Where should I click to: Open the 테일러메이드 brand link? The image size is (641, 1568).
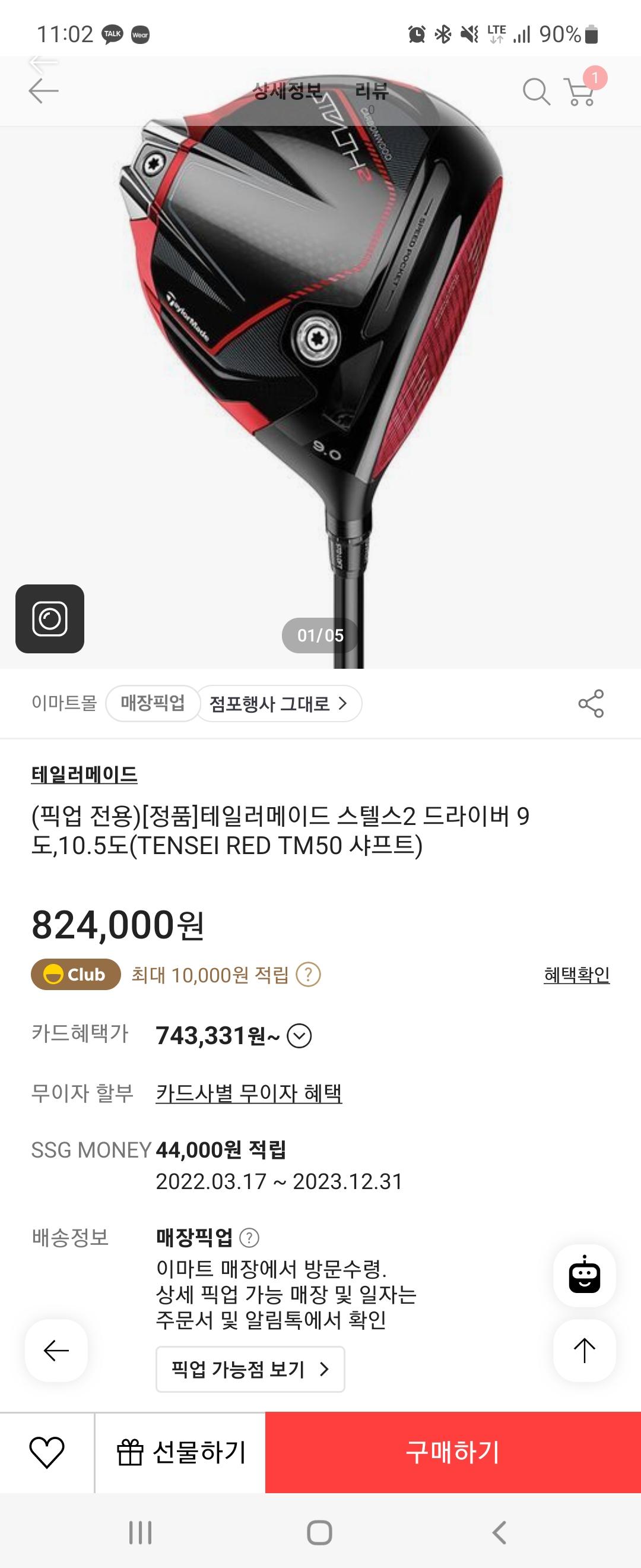click(84, 775)
